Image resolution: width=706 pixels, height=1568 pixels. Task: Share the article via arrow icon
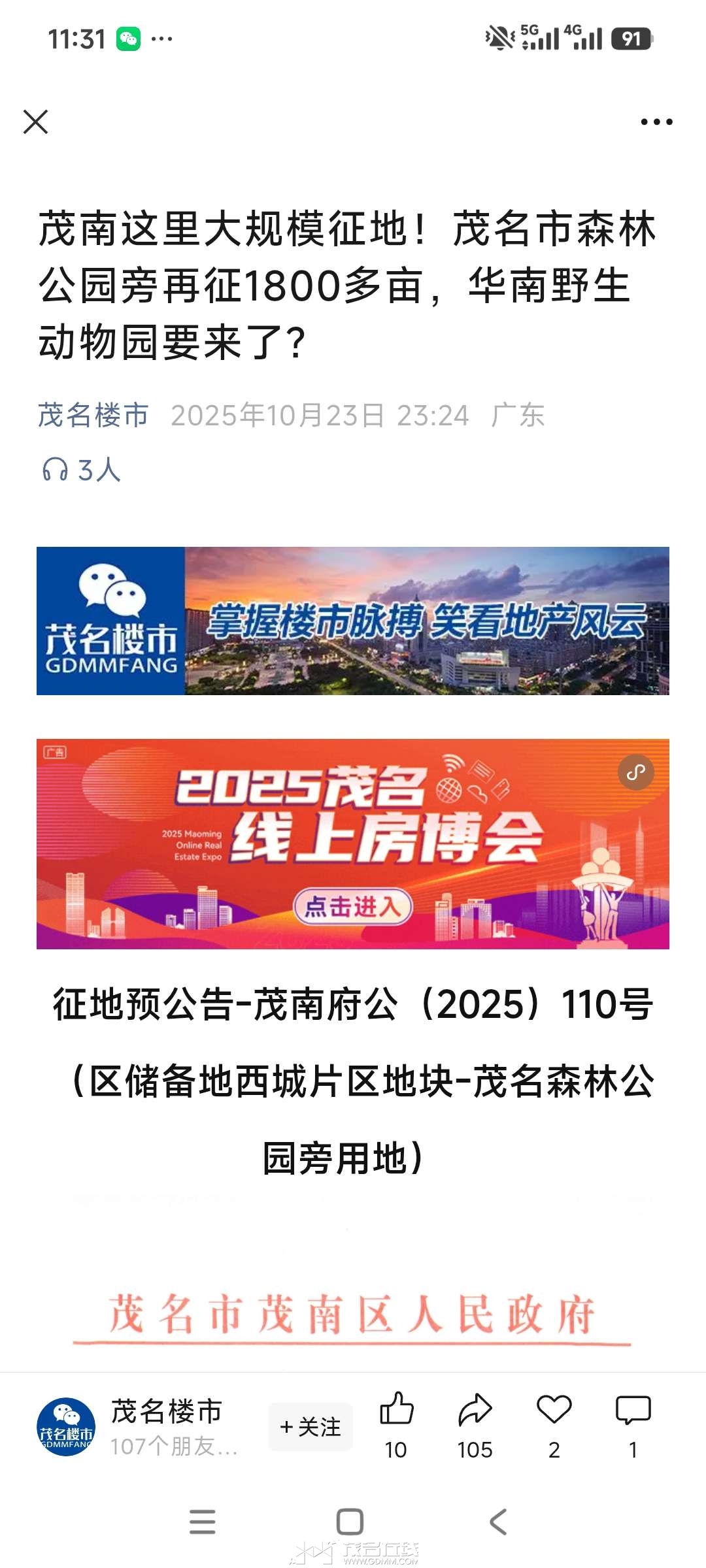click(x=475, y=1410)
